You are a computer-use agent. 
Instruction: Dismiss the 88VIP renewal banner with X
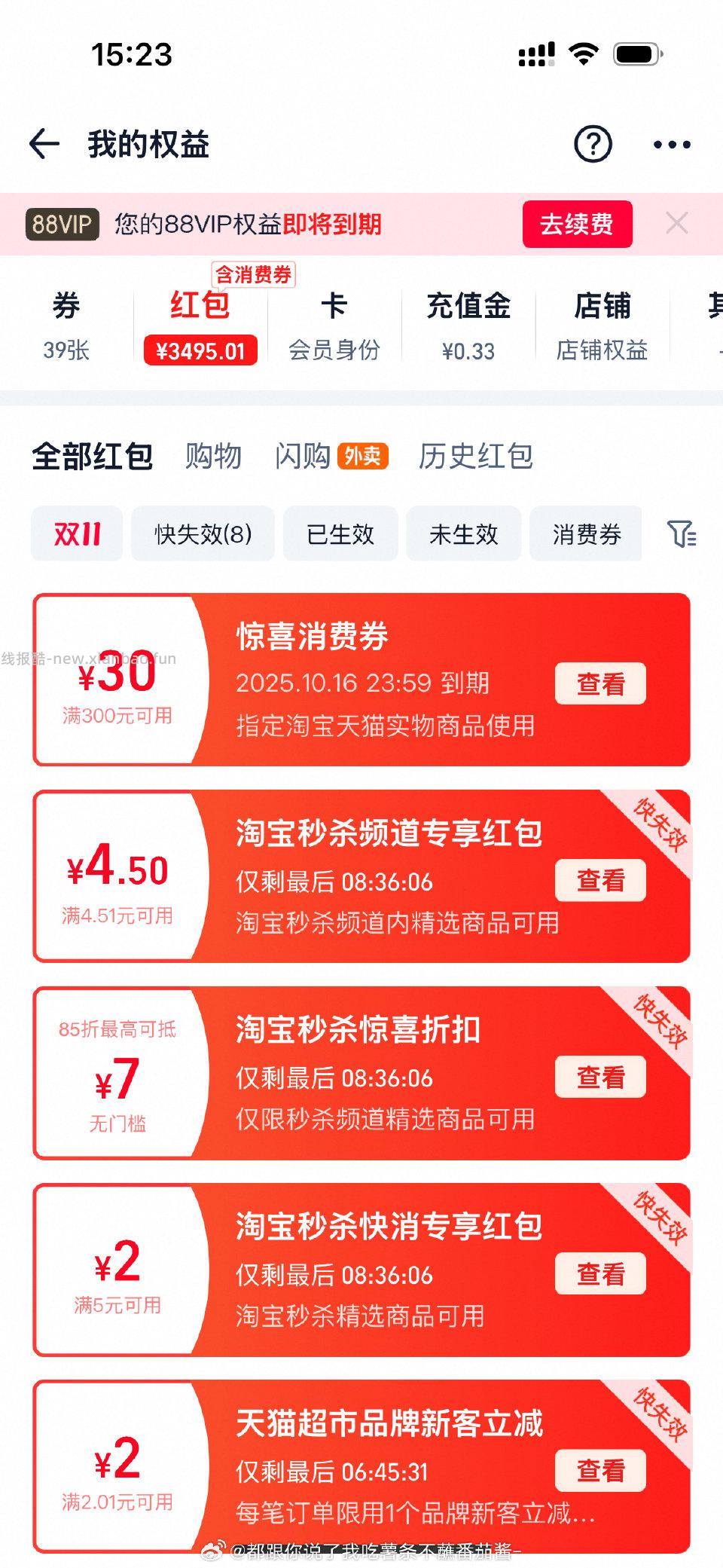pos(677,224)
